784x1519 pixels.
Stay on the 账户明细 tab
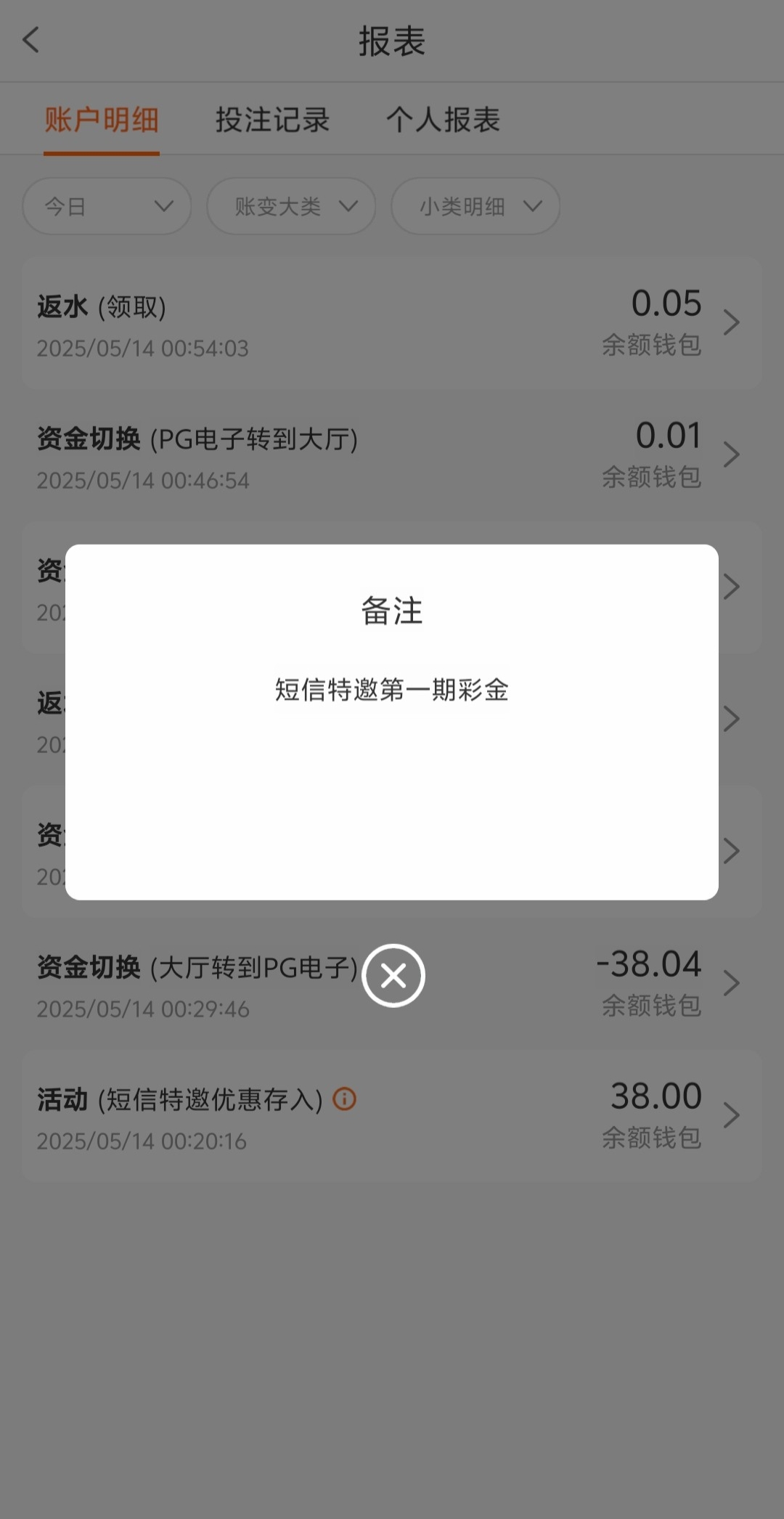point(101,120)
